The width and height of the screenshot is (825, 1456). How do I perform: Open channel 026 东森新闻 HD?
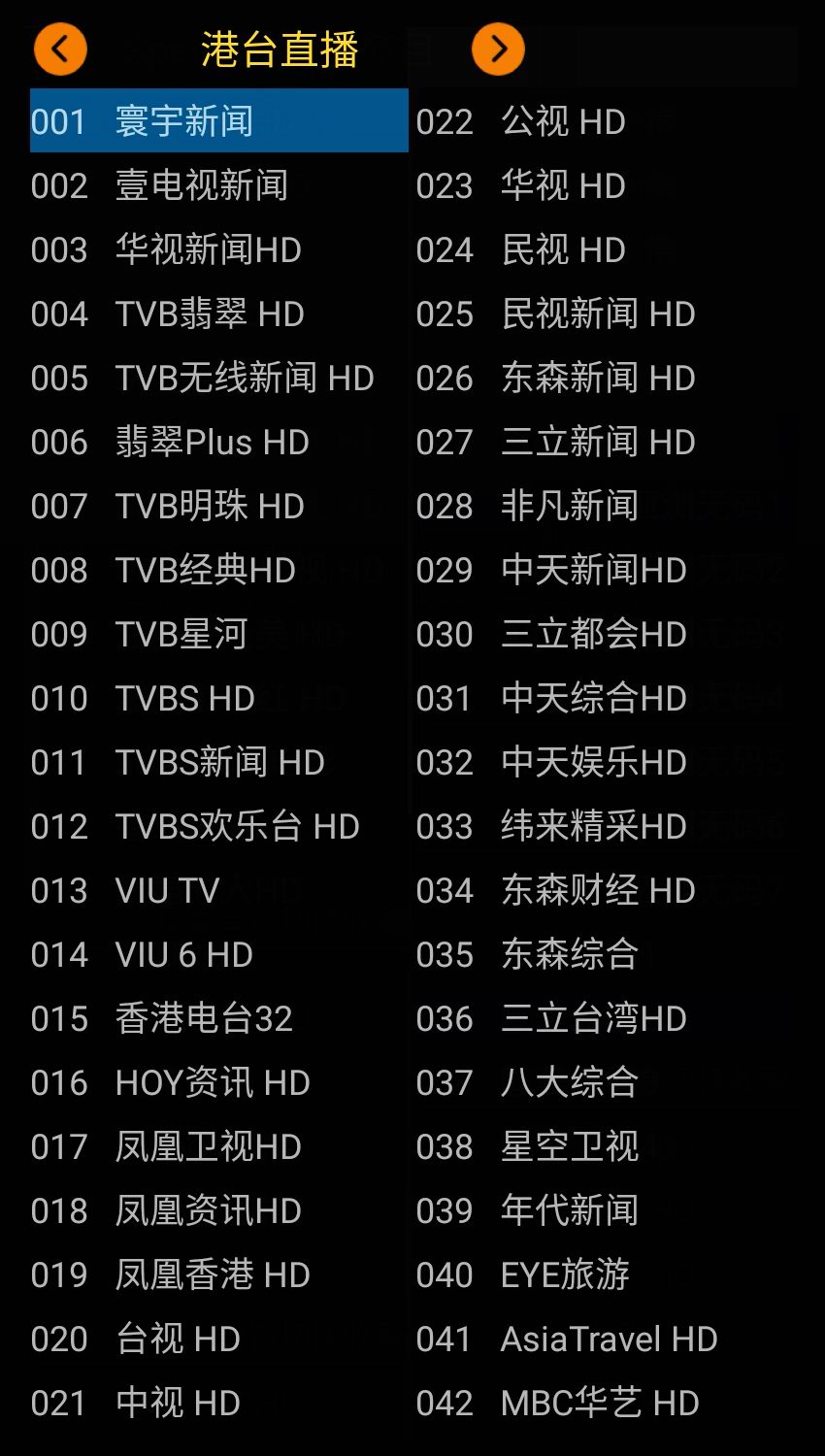[606, 378]
